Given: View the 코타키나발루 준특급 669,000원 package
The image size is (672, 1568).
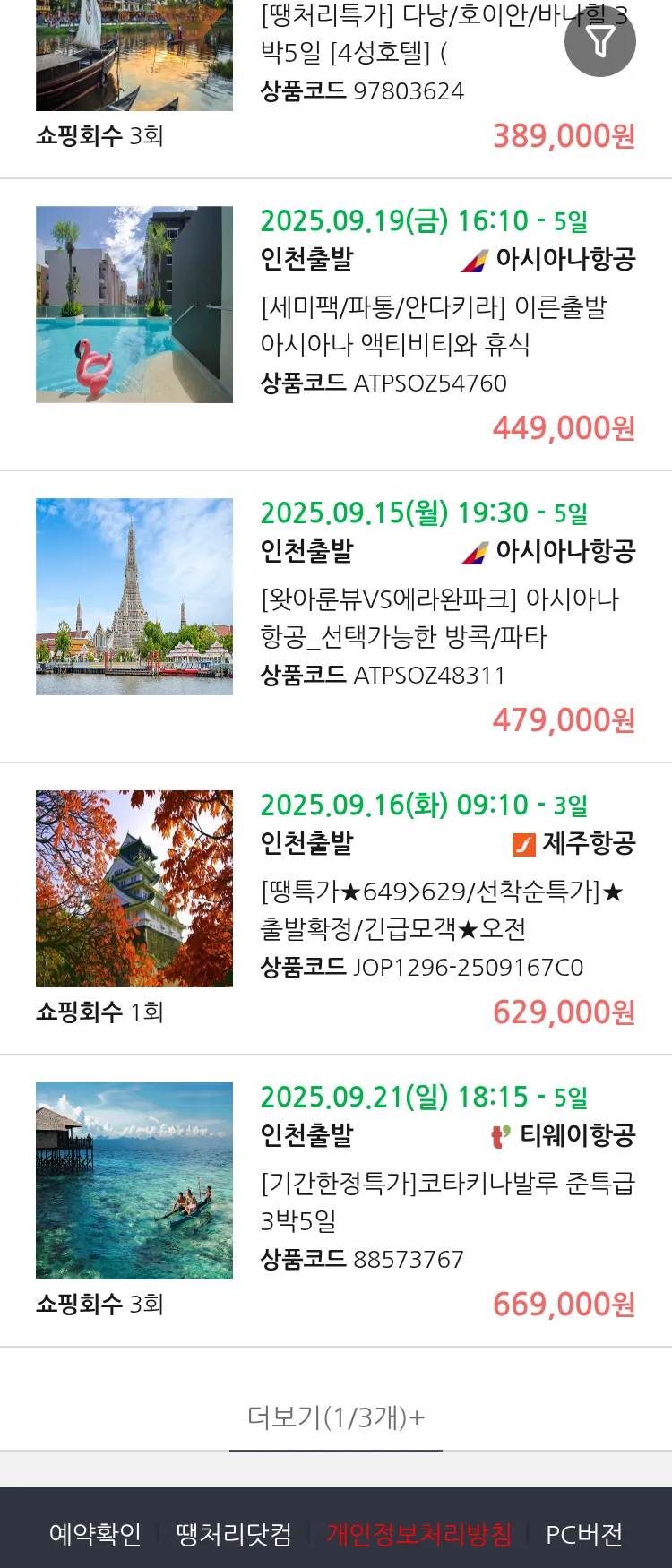Looking at the screenshot, I should (x=446, y=1202).
